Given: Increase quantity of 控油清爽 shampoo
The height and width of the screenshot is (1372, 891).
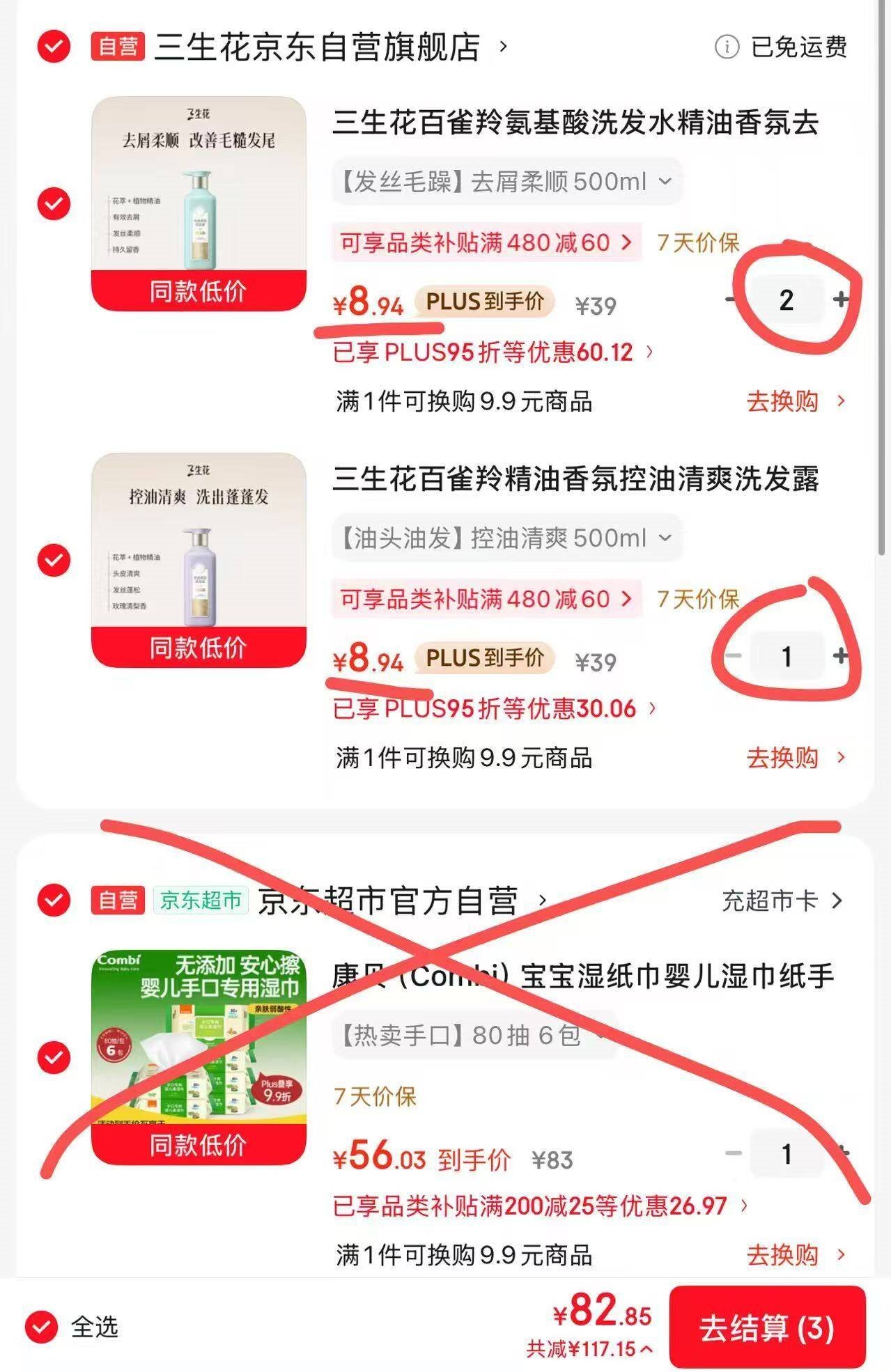Looking at the screenshot, I should tap(840, 656).
